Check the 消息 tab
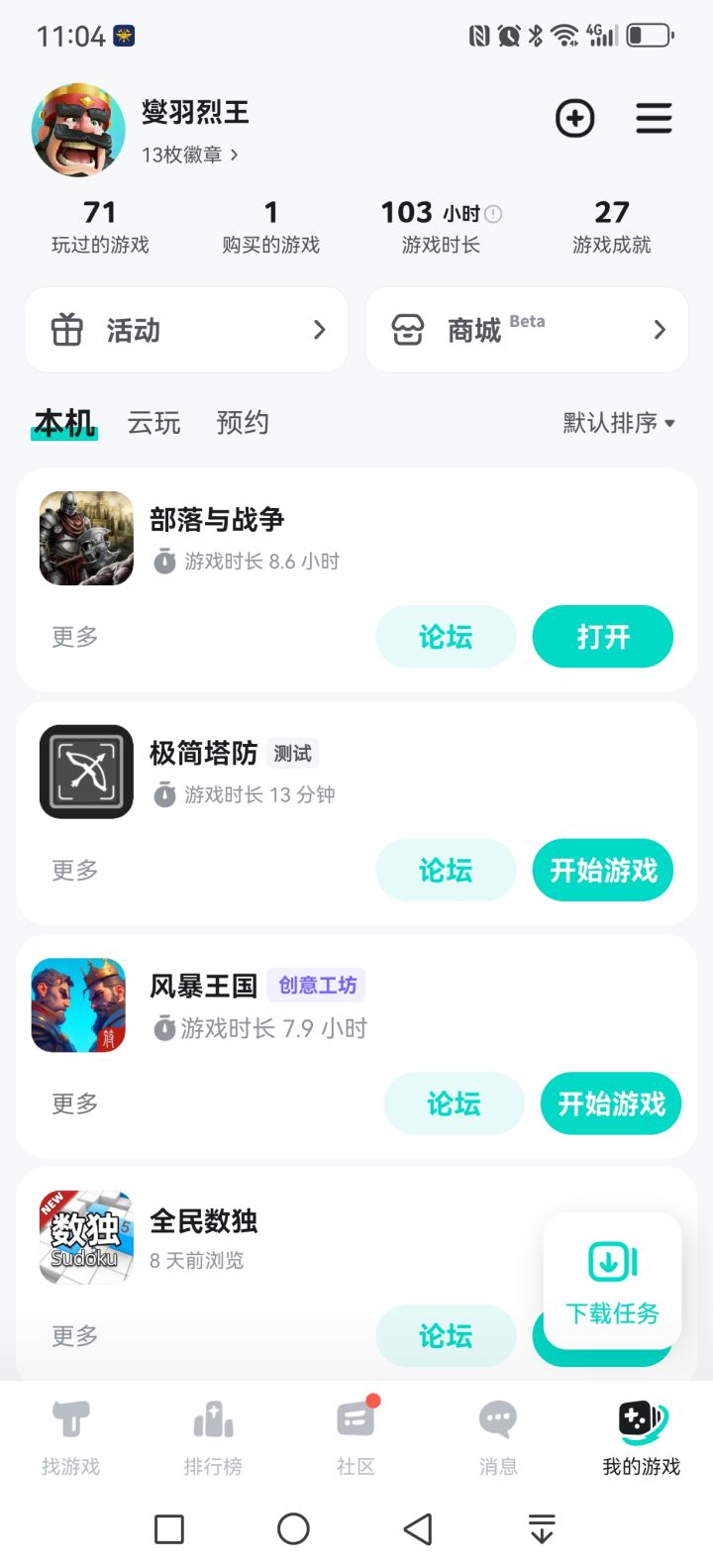The height and width of the screenshot is (1568, 713). 498,1438
